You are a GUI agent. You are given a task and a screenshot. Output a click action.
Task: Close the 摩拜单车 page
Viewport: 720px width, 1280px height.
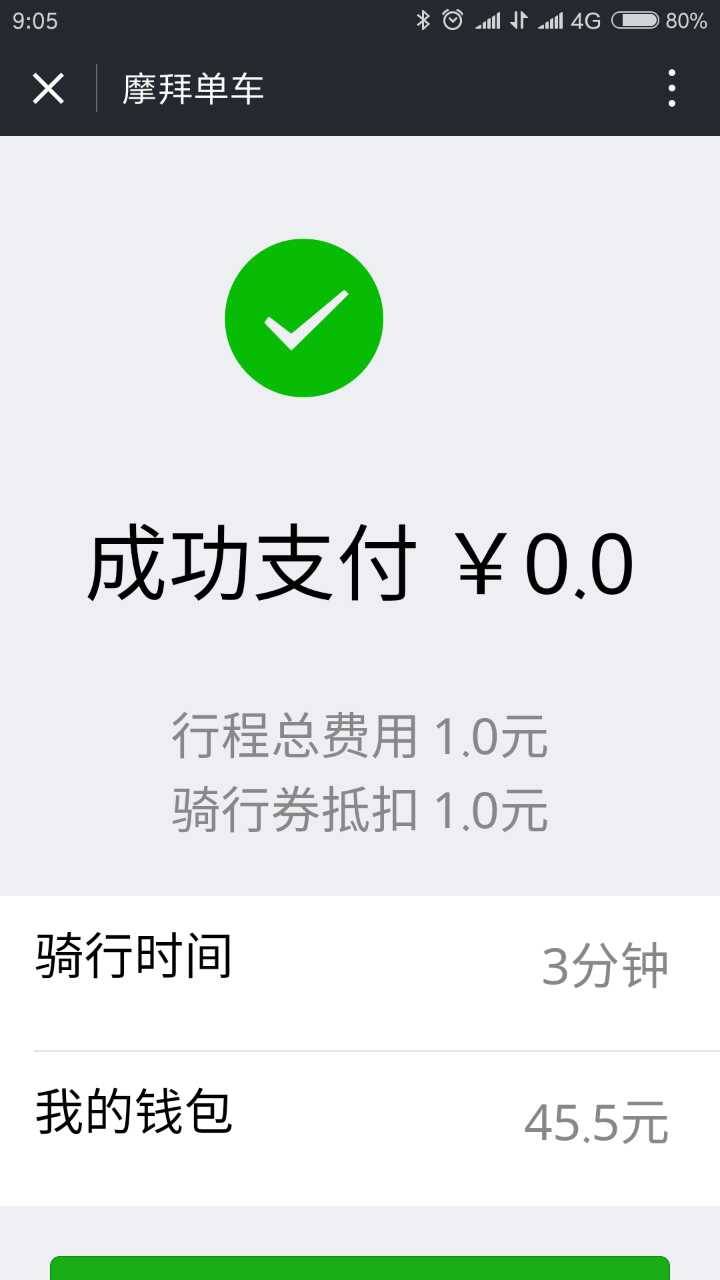(48, 89)
